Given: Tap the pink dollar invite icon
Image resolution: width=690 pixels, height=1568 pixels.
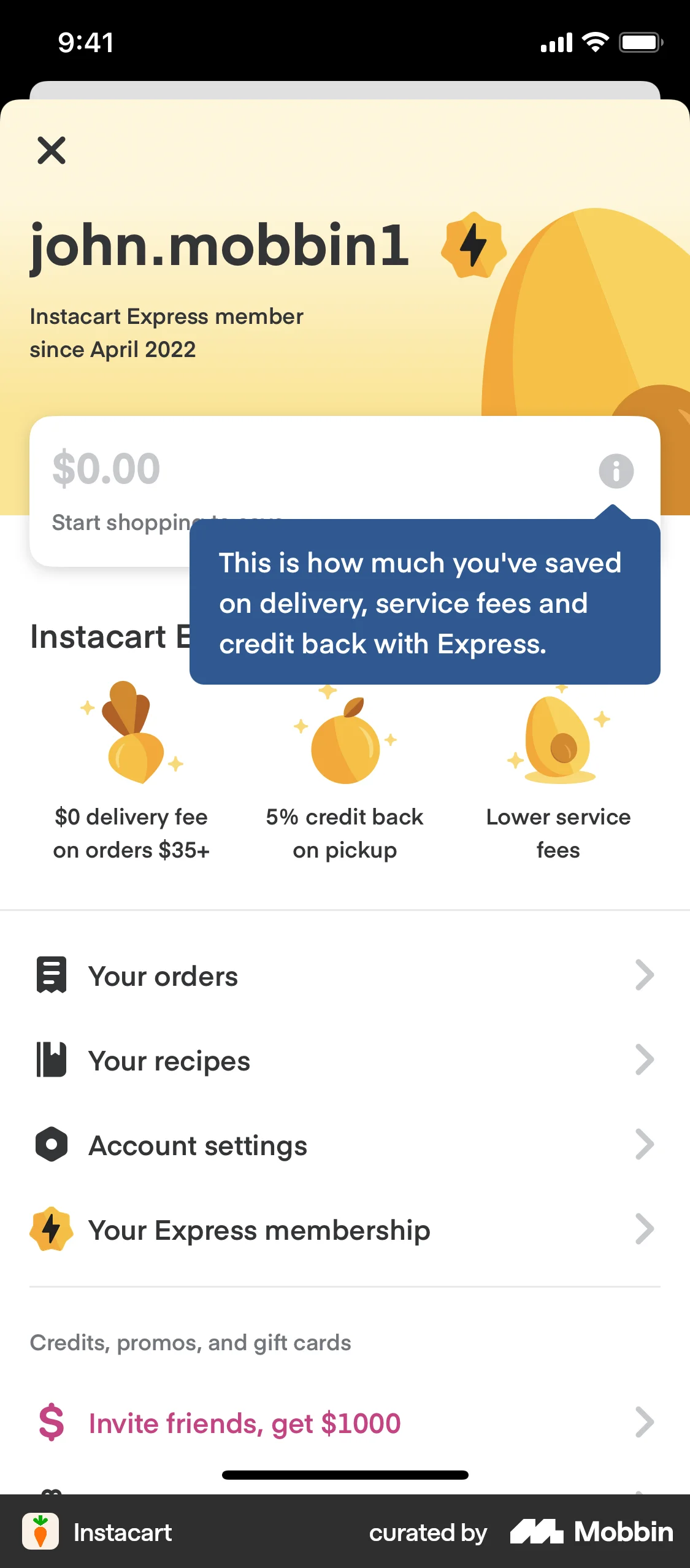Looking at the screenshot, I should coord(51,1423).
